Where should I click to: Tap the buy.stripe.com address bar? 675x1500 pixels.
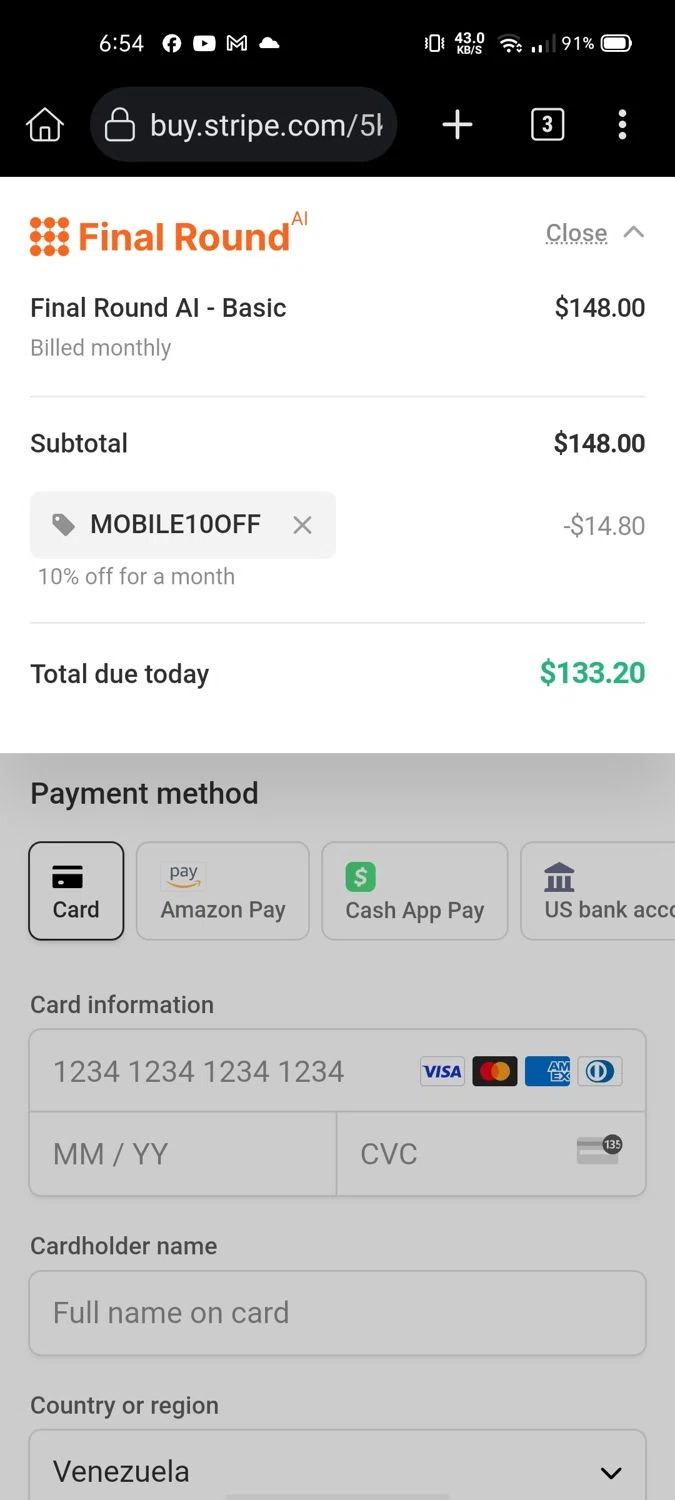click(x=244, y=125)
